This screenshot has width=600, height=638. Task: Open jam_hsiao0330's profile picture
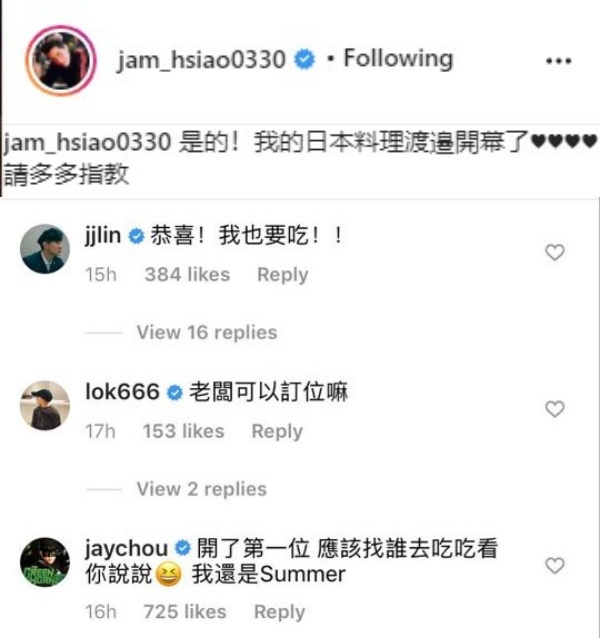coord(60,60)
